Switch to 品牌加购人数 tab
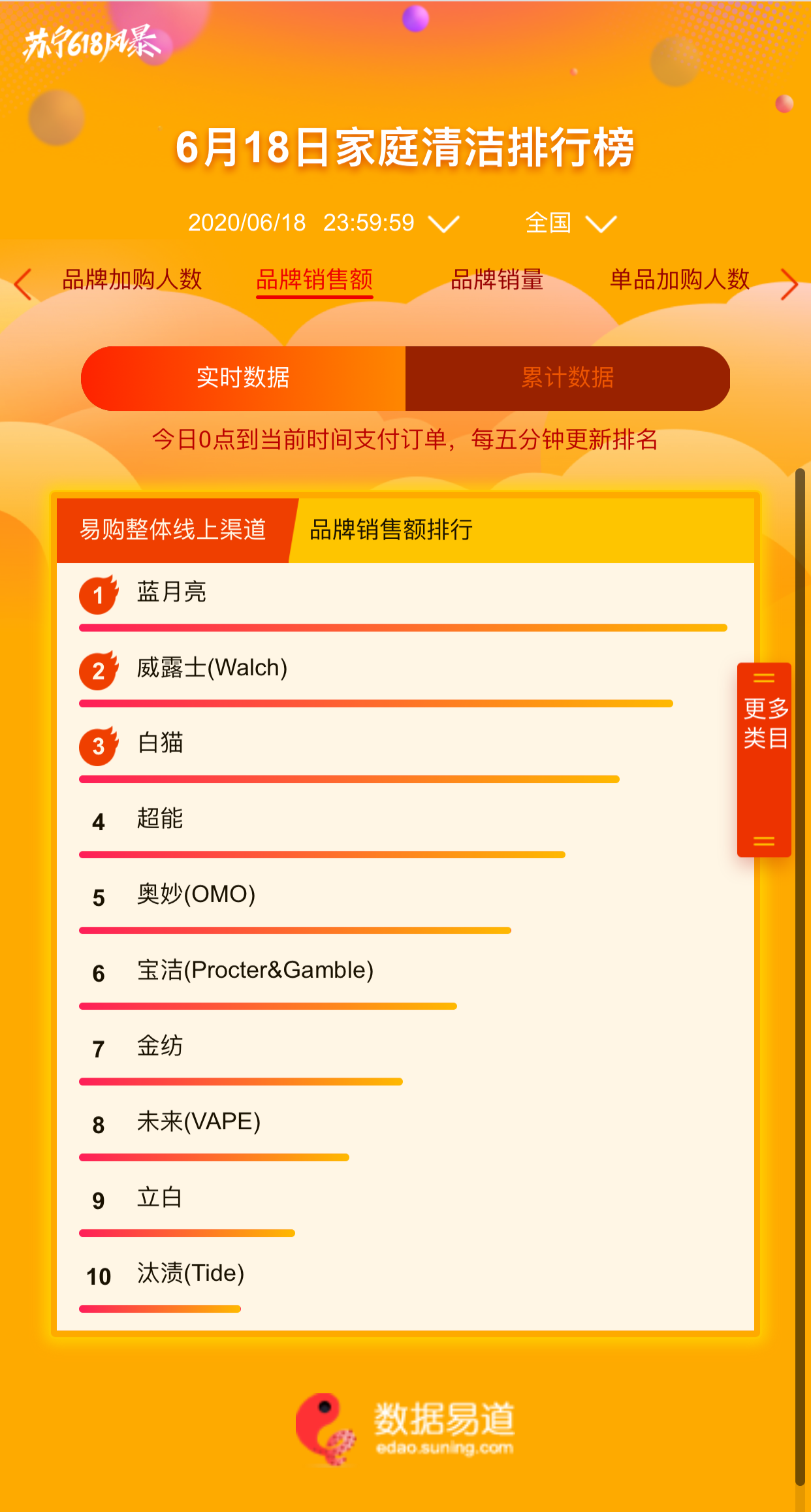The width and height of the screenshot is (811, 1512). pos(132,280)
